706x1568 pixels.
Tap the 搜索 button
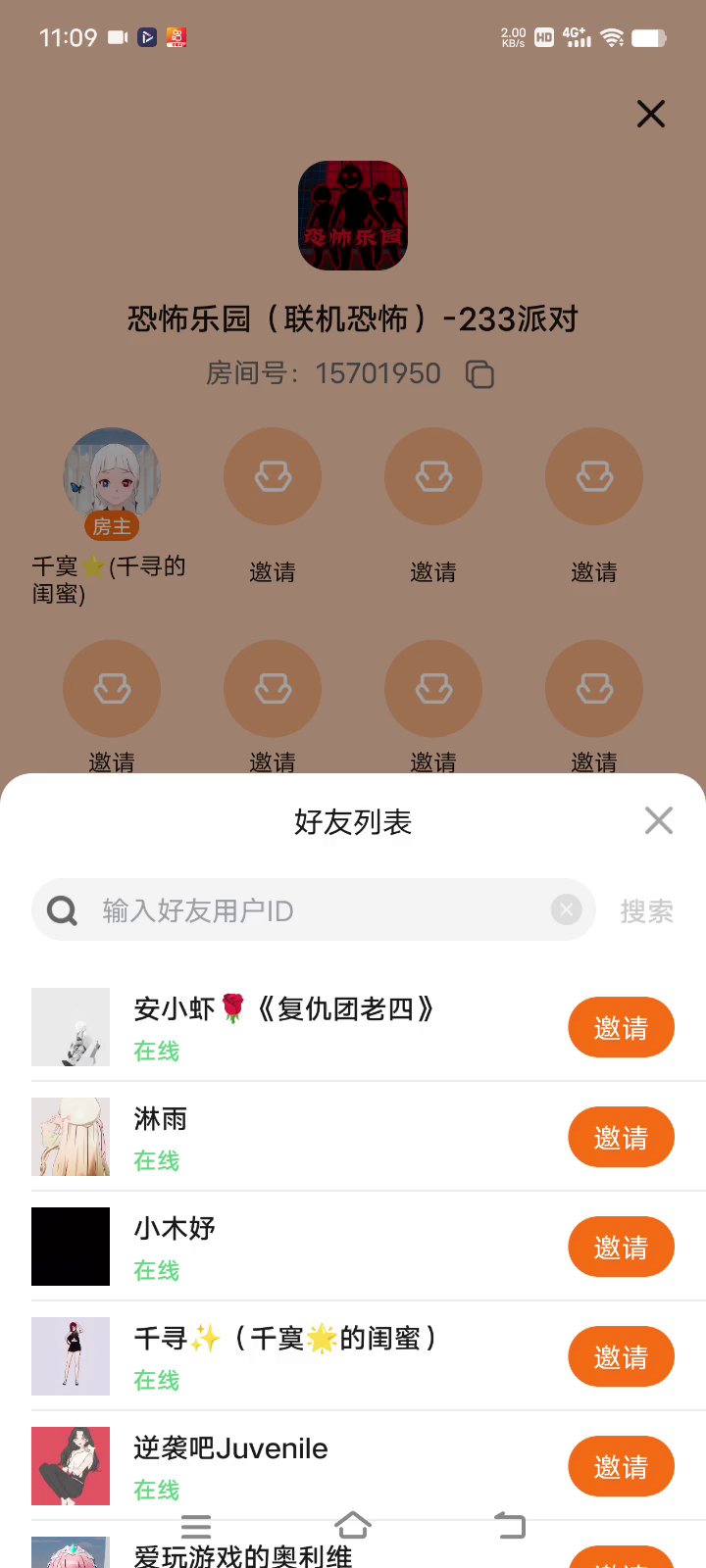[646, 911]
